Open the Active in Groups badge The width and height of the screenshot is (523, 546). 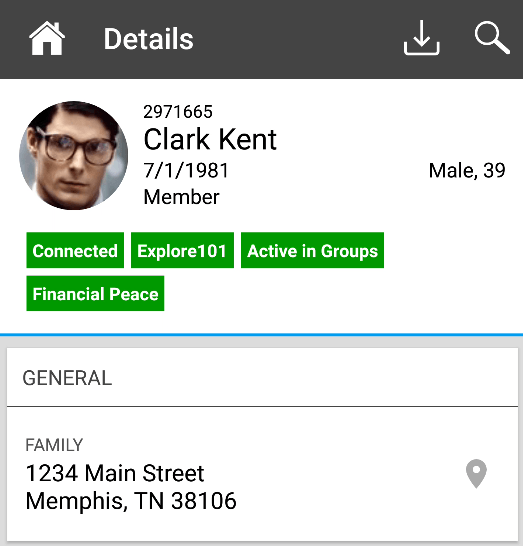(x=312, y=250)
